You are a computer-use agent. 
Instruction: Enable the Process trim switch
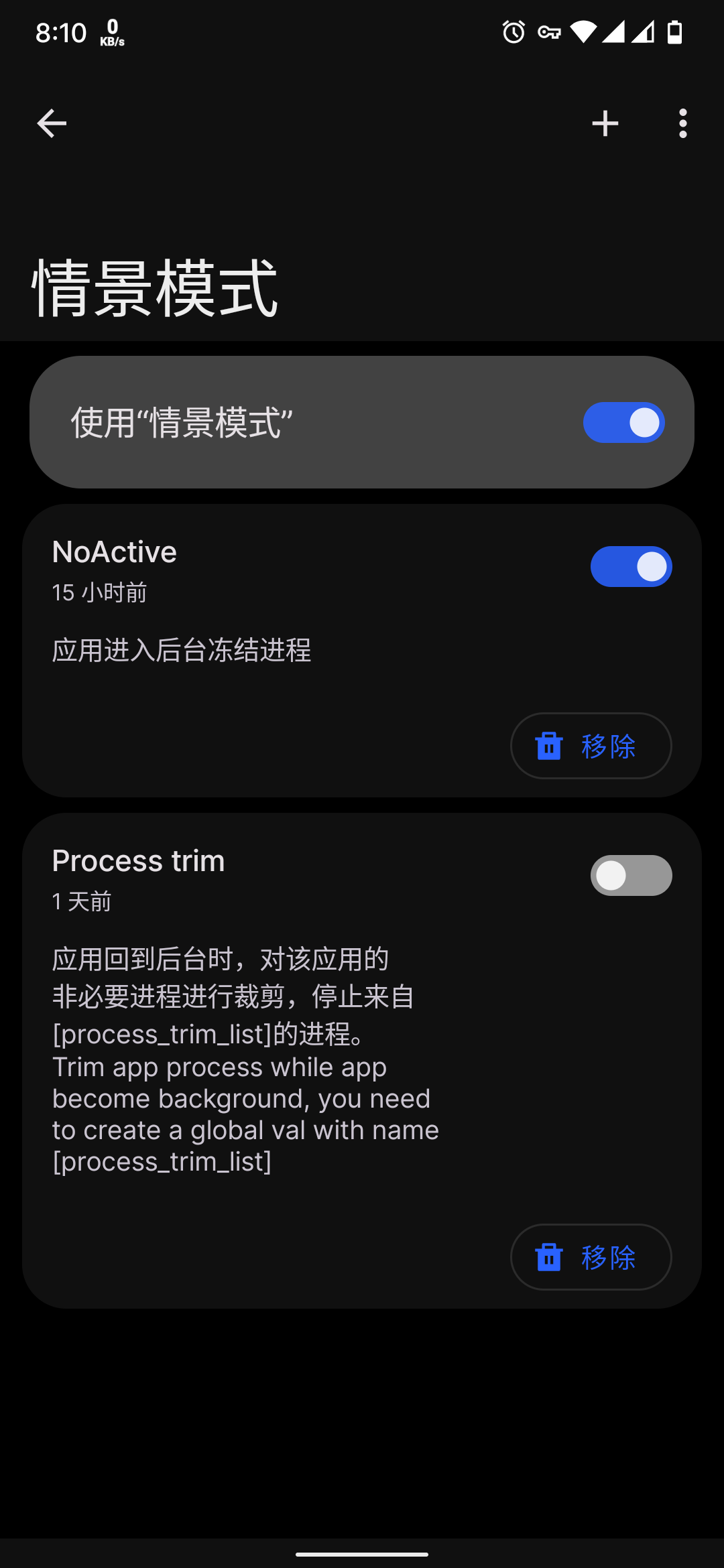631,875
